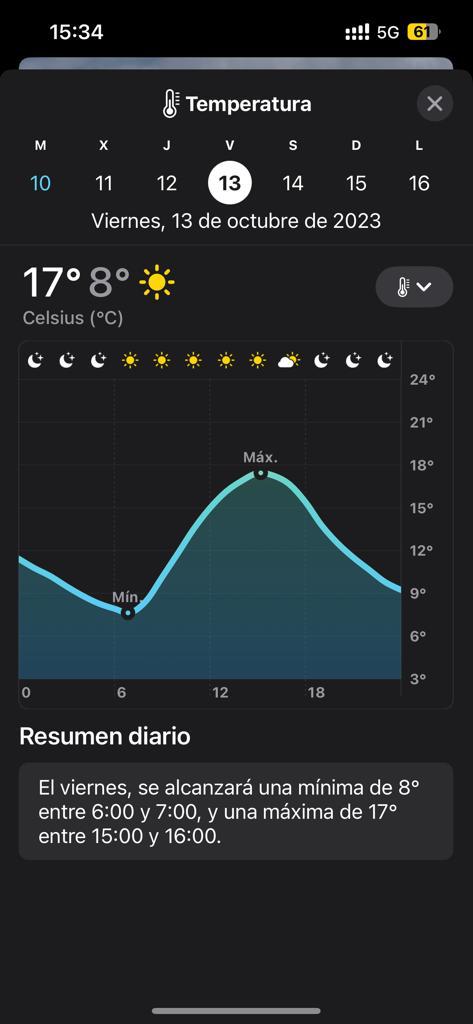Switch to Wednesday the 11th
Viewport: 473px width, 1024px height.
pyautogui.click(x=104, y=183)
